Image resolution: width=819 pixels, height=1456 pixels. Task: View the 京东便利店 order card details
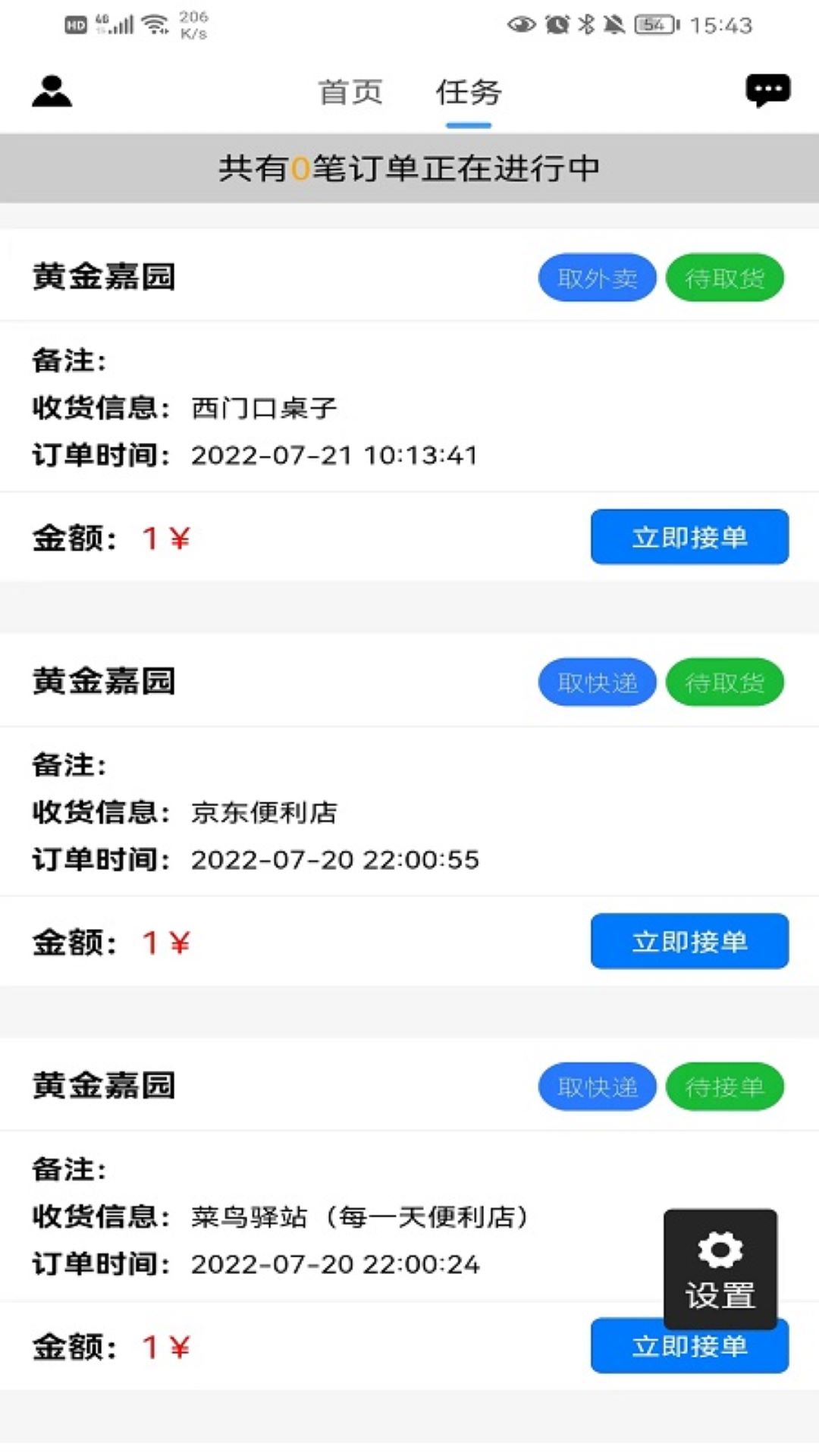coord(409,809)
